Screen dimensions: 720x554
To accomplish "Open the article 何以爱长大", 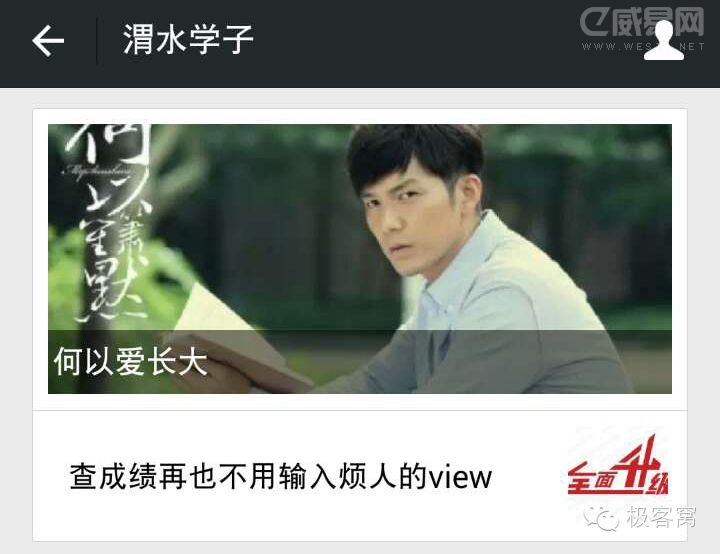I will tap(359, 258).
